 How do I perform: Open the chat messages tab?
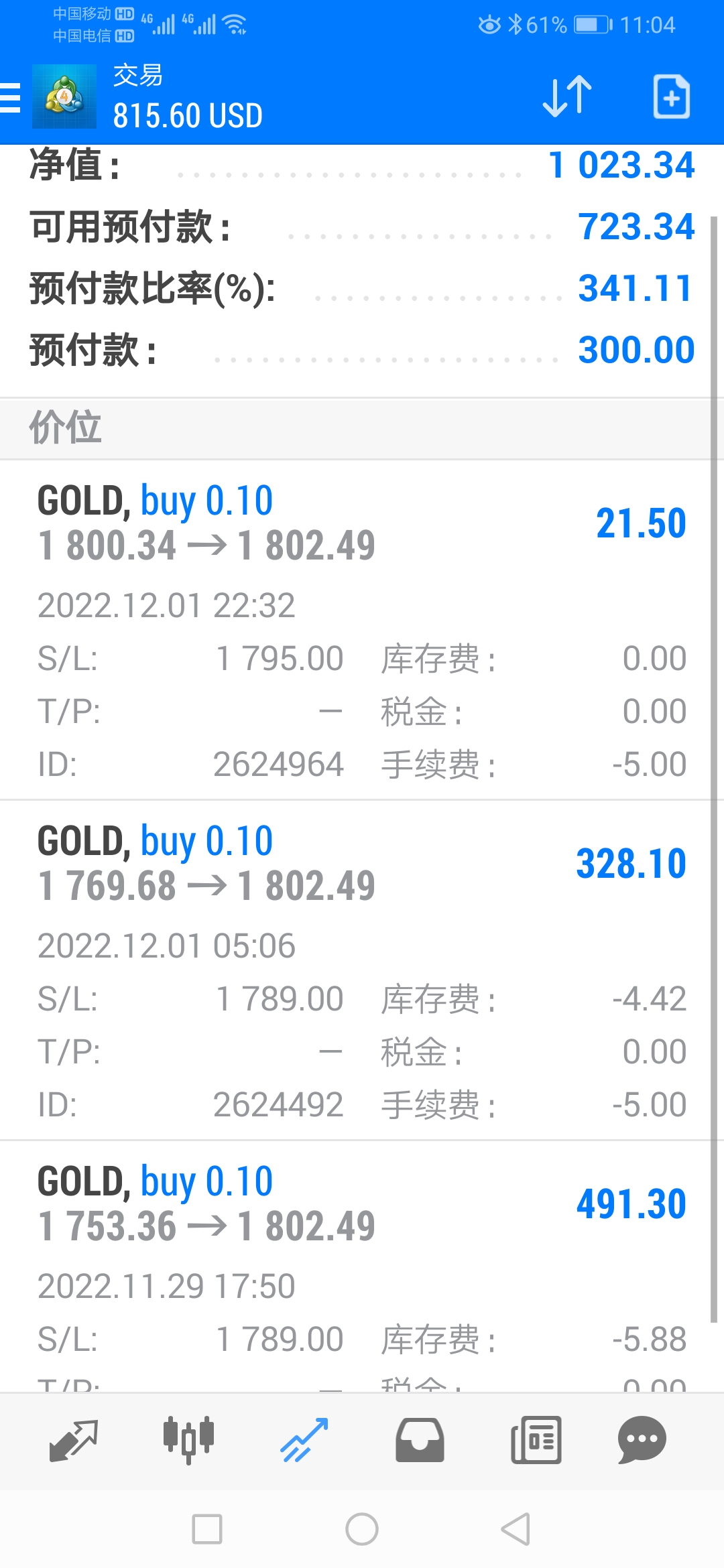pos(642,1439)
